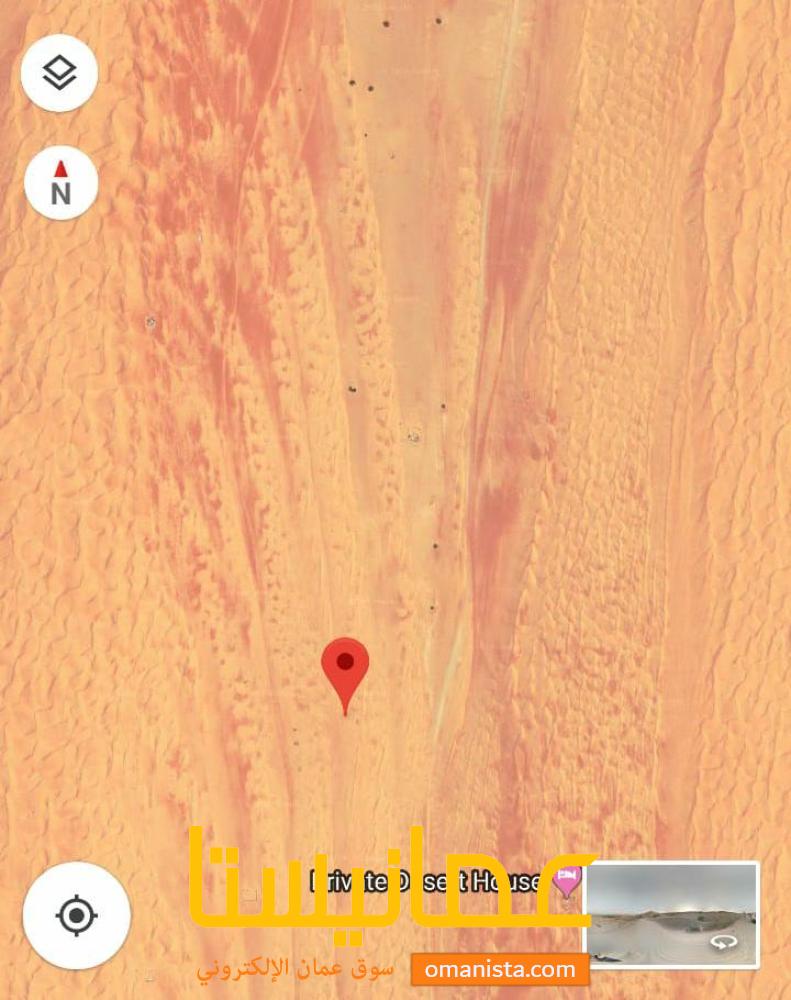Tap the compass to face north
Viewport: 791px width, 1000px height.
point(61,182)
